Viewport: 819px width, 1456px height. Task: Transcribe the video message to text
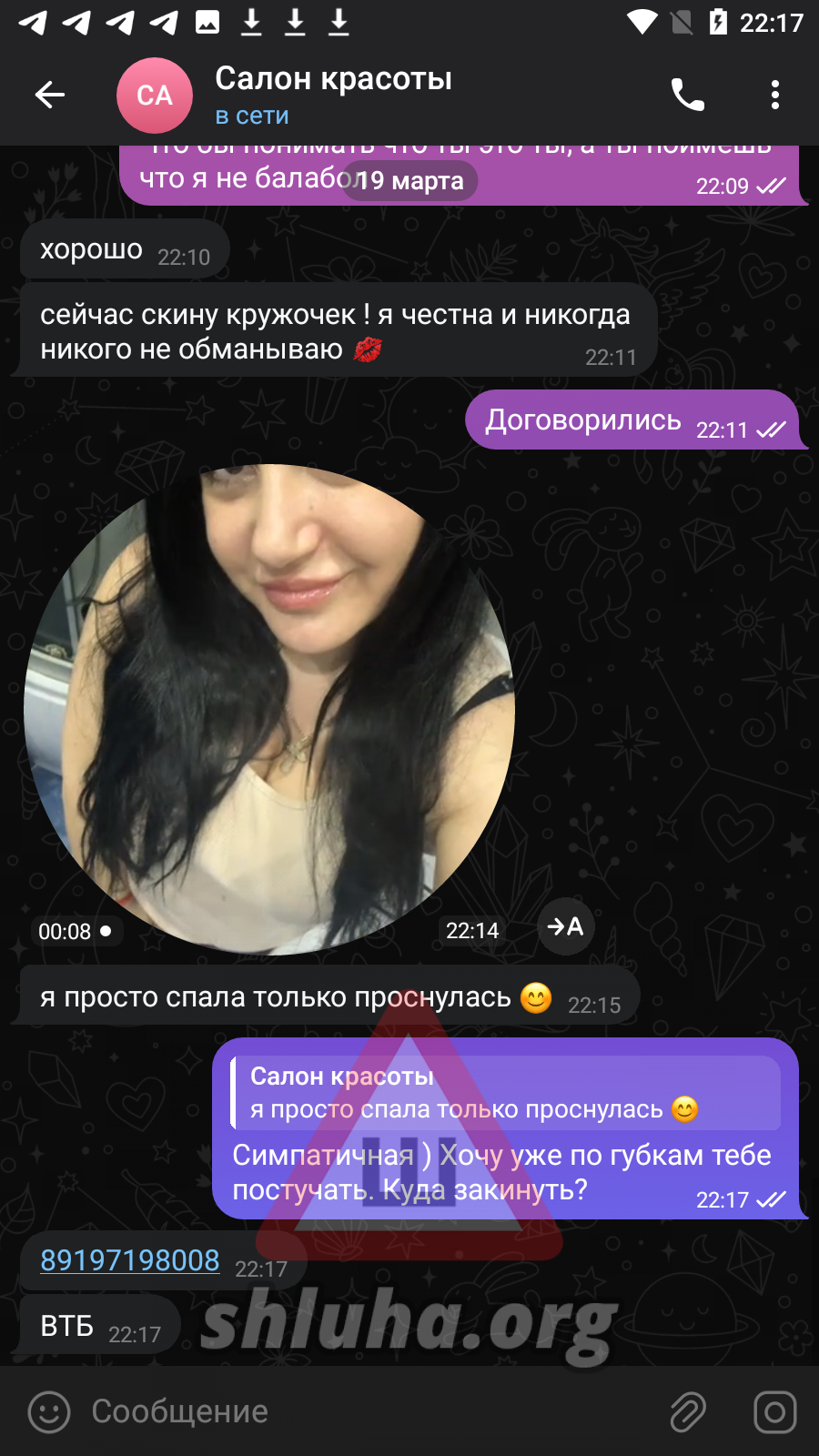tap(565, 926)
